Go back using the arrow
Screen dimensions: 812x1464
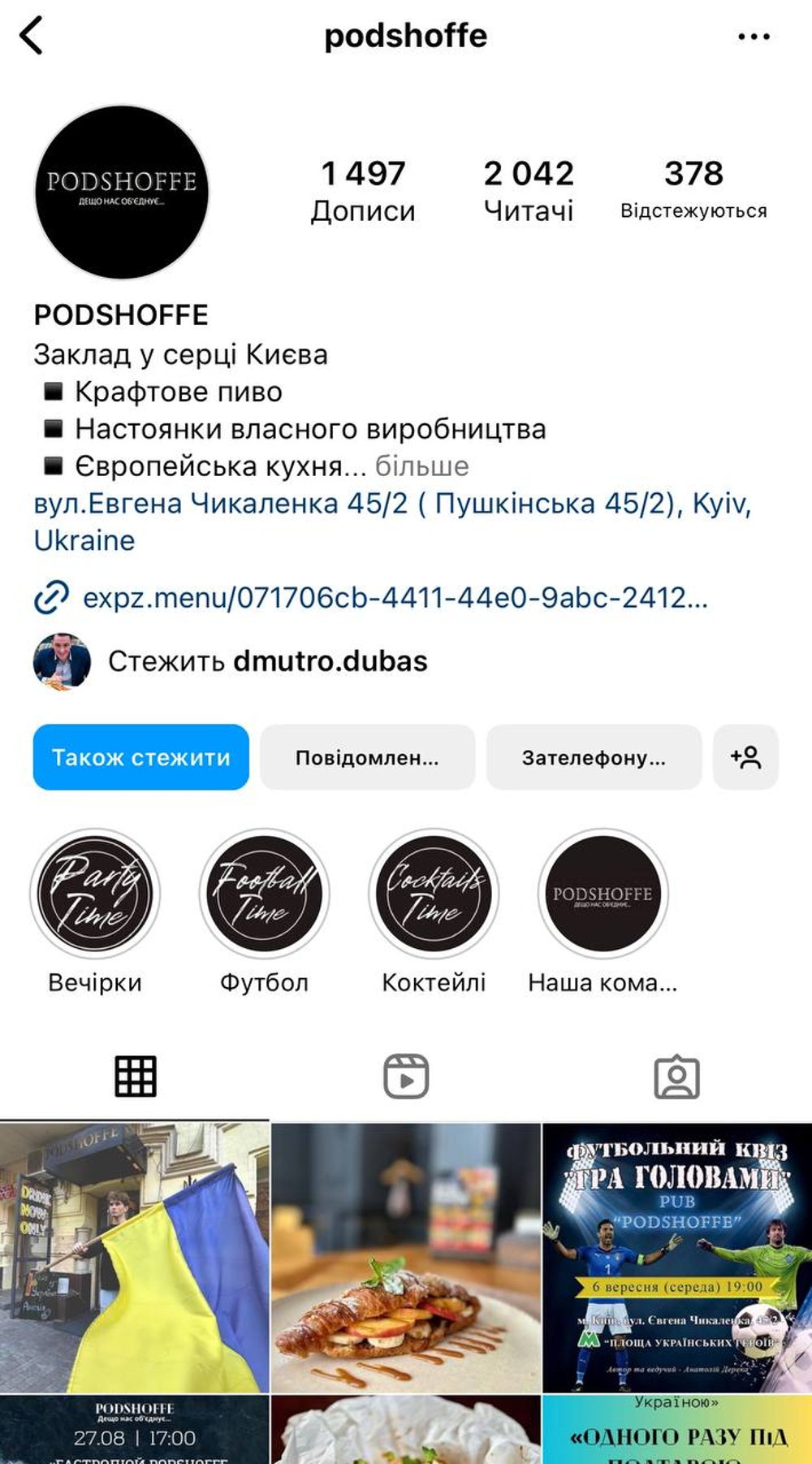click(x=31, y=37)
